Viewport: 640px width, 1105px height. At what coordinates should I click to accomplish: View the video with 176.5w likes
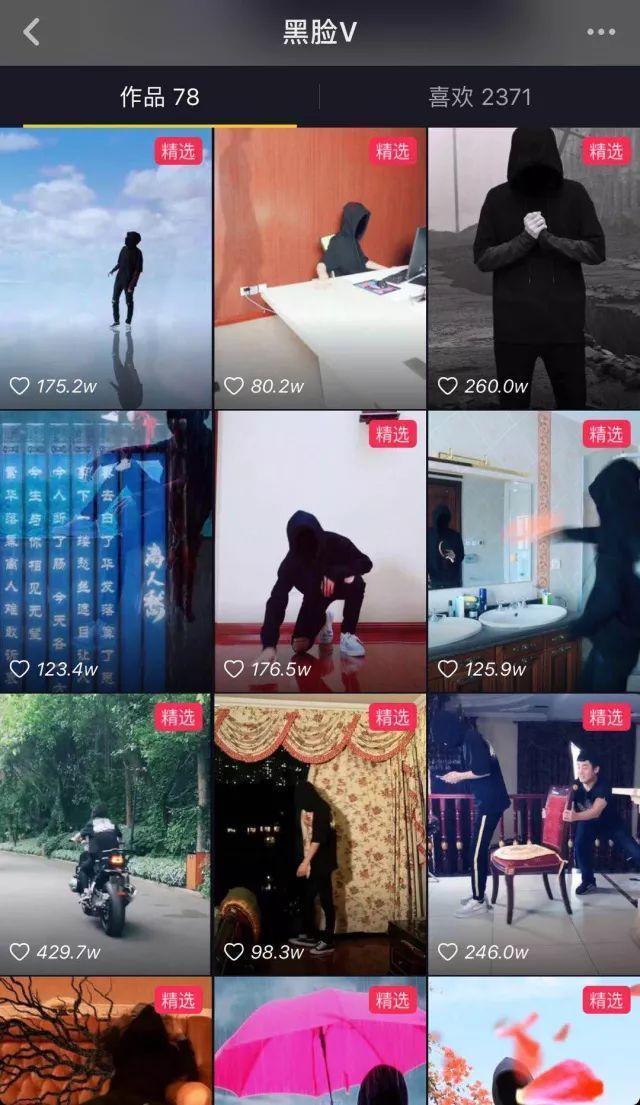point(319,551)
